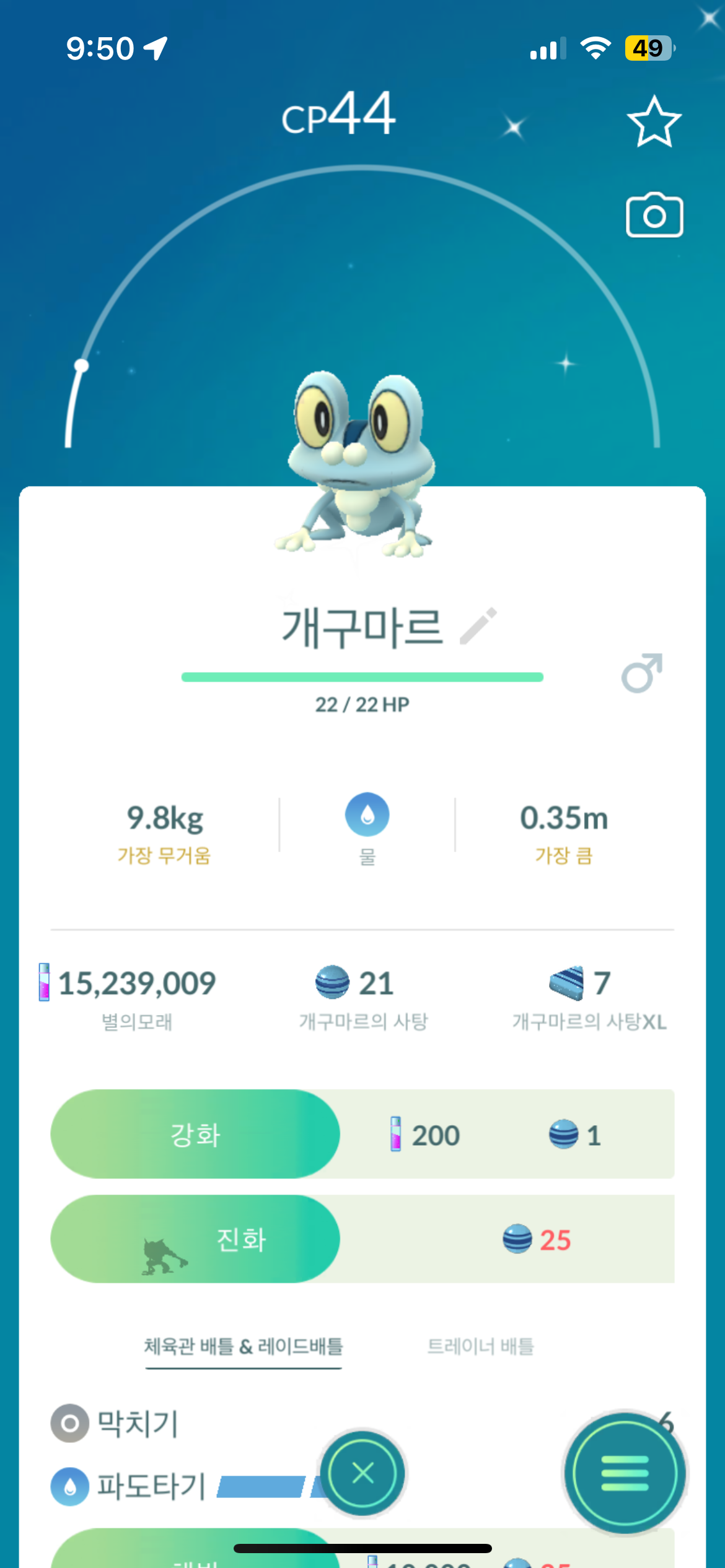Tap the 진화 evolve button
Image resolution: width=725 pixels, height=1568 pixels.
tap(195, 1239)
